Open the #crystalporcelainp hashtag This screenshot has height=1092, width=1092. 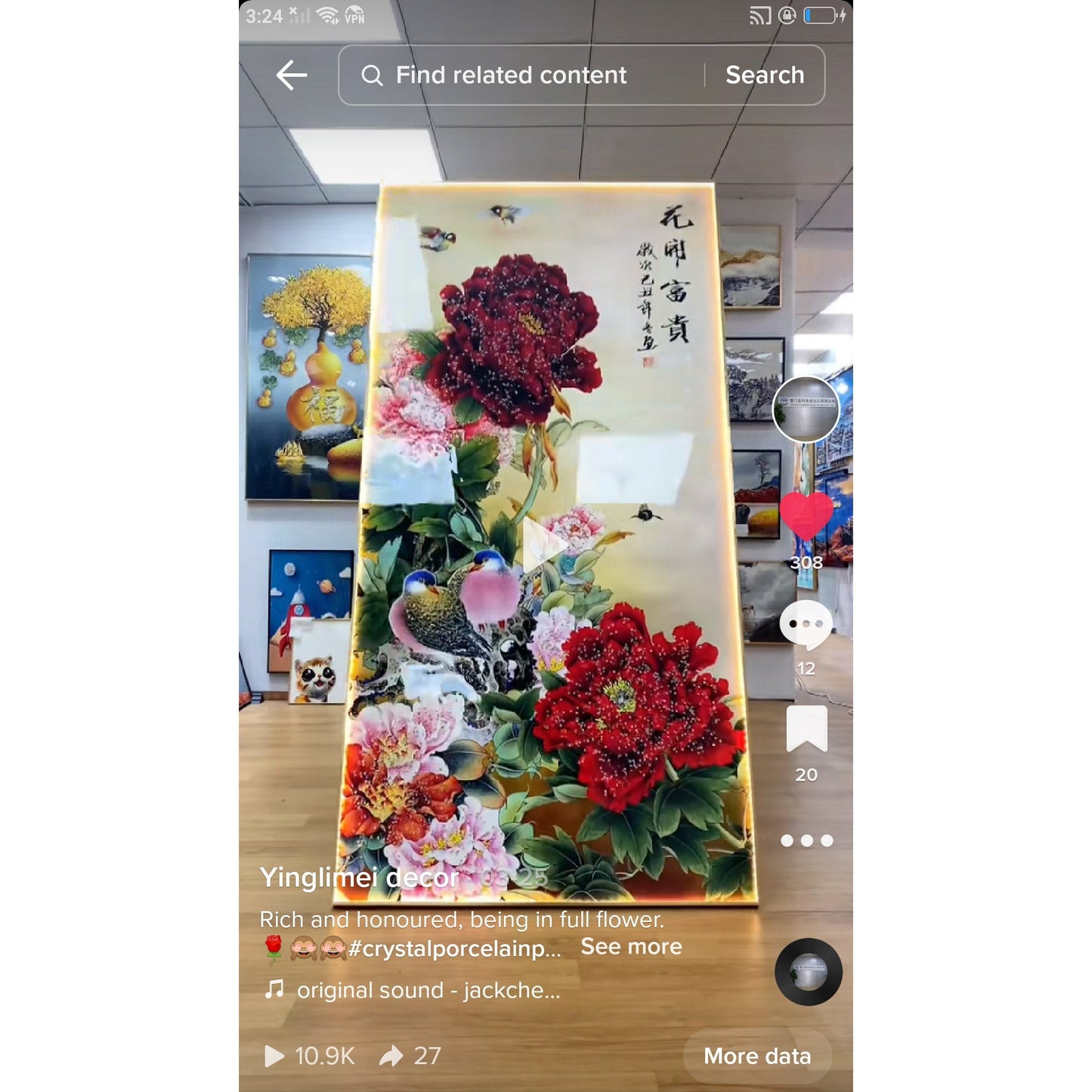(x=453, y=948)
